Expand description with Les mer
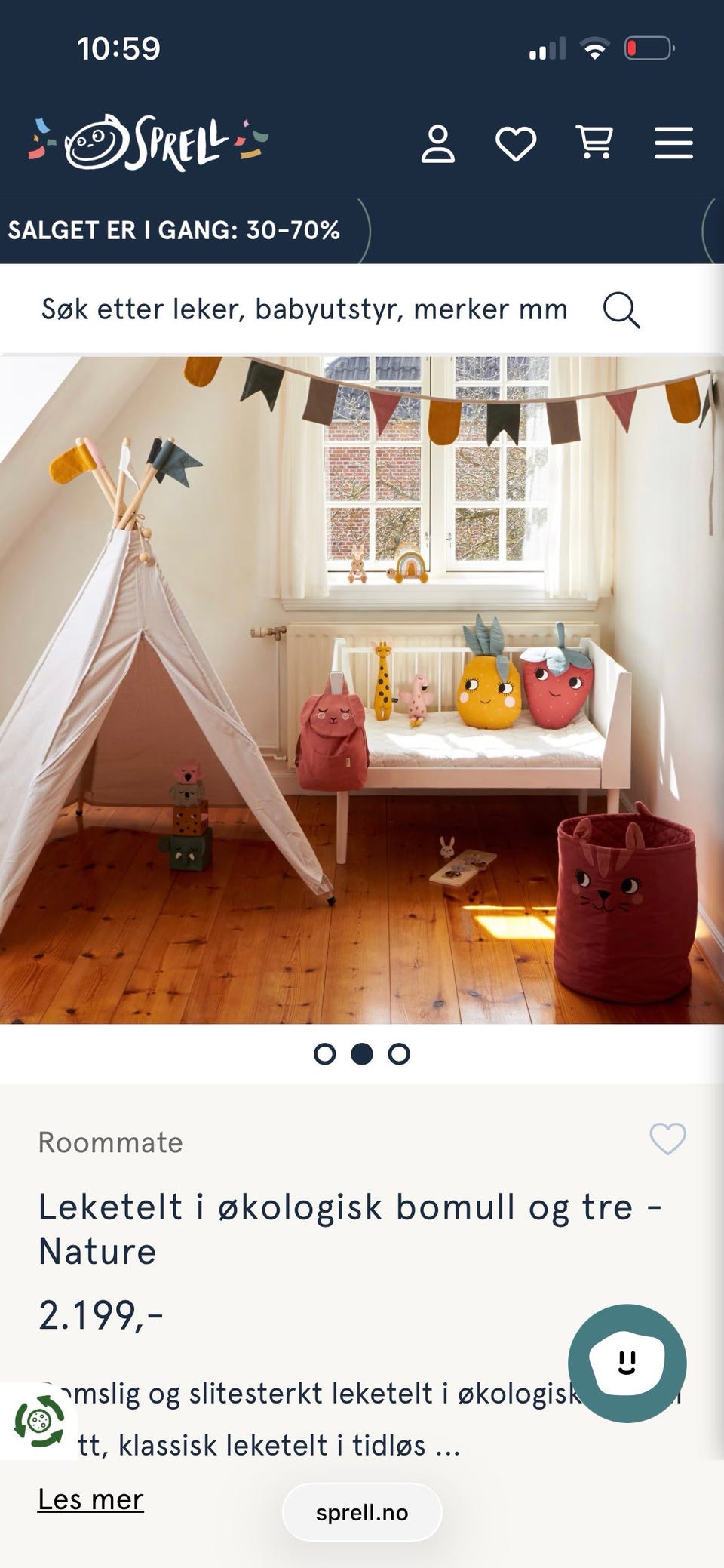The width and height of the screenshot is (724, 1568). pos(90,1499)
